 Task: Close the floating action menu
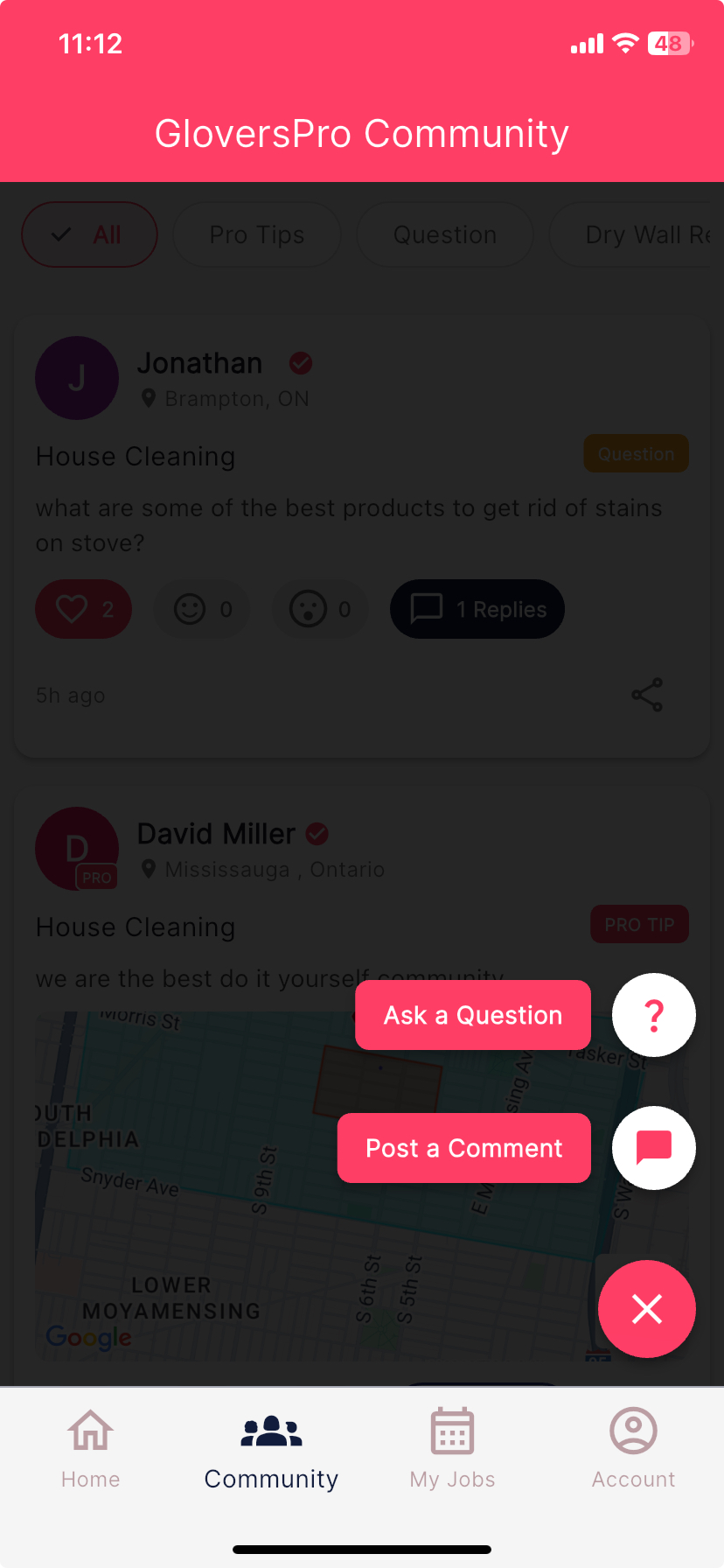coord(646,1308)
